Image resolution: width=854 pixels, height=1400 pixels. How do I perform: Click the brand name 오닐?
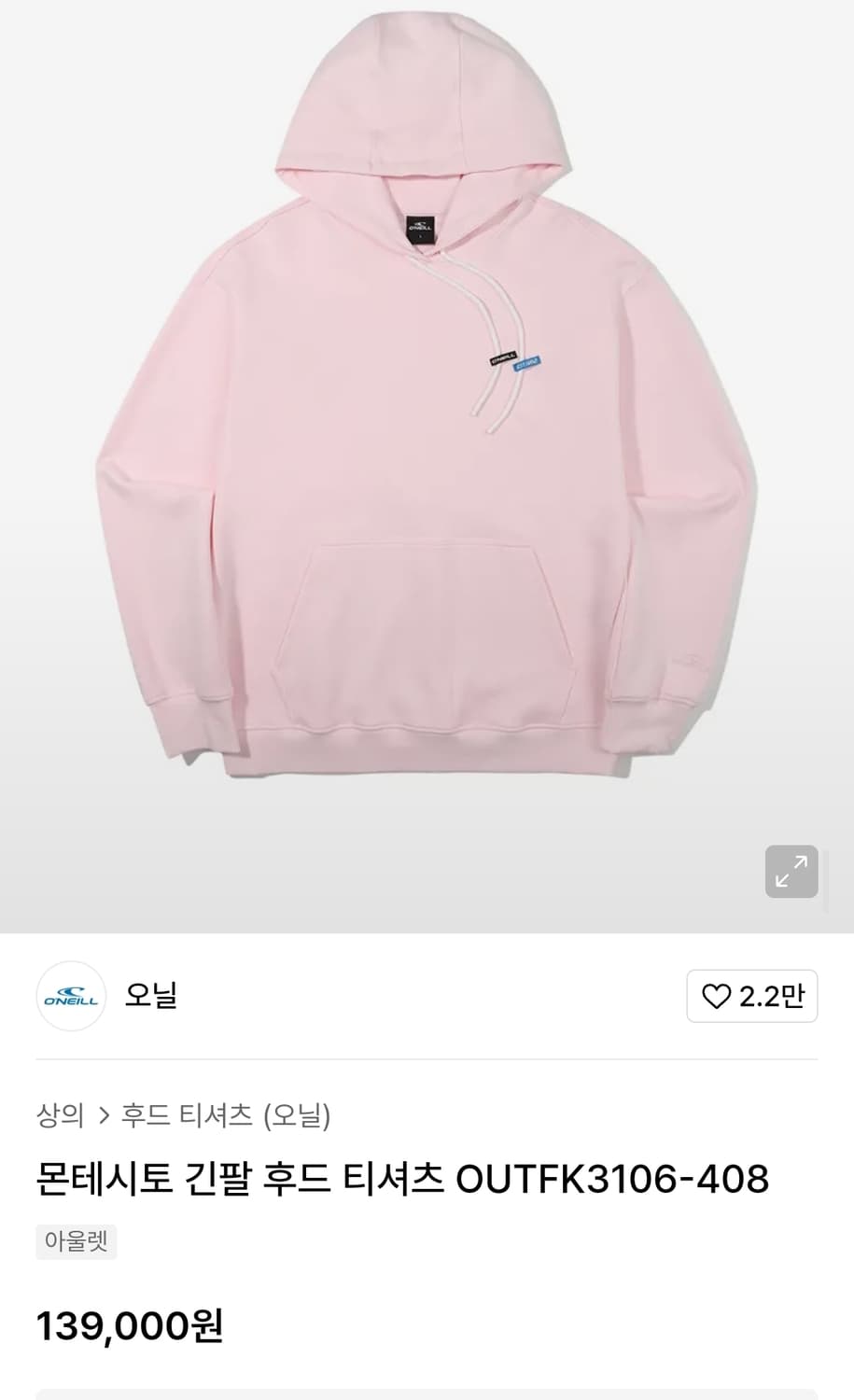click(151, 996)
